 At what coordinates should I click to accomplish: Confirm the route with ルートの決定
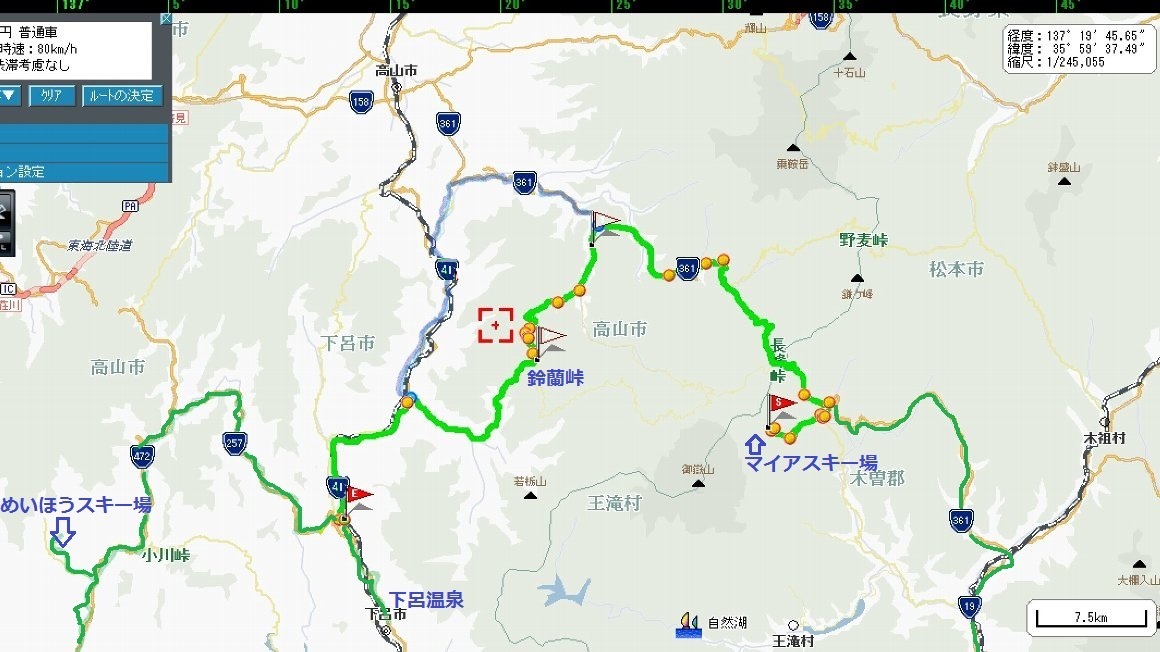(x=121, y=96)
